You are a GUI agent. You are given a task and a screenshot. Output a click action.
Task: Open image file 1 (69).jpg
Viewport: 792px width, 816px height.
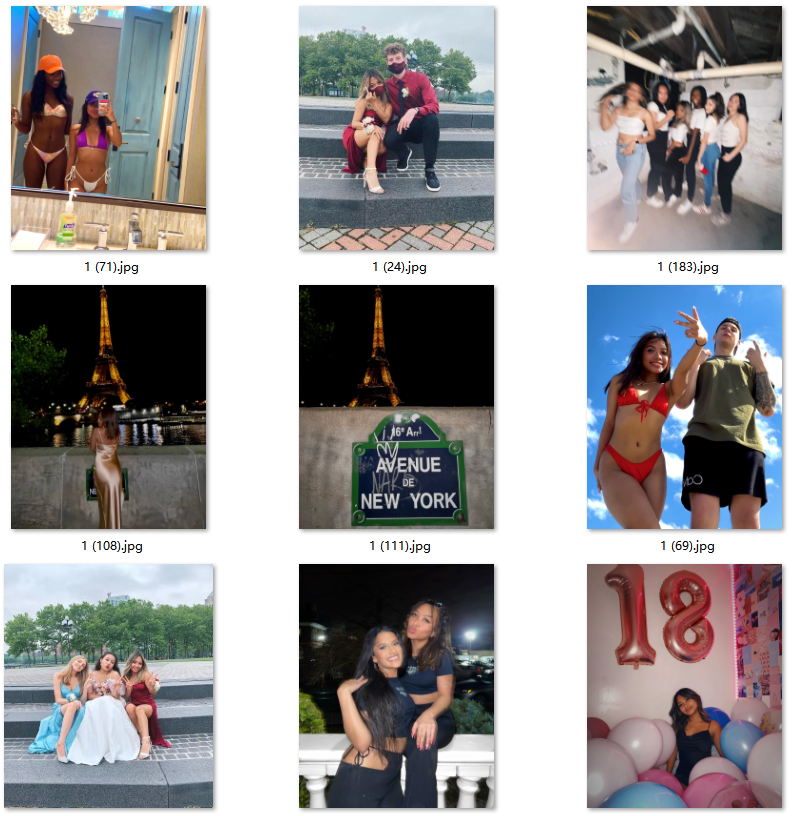(x=684, y=407)
